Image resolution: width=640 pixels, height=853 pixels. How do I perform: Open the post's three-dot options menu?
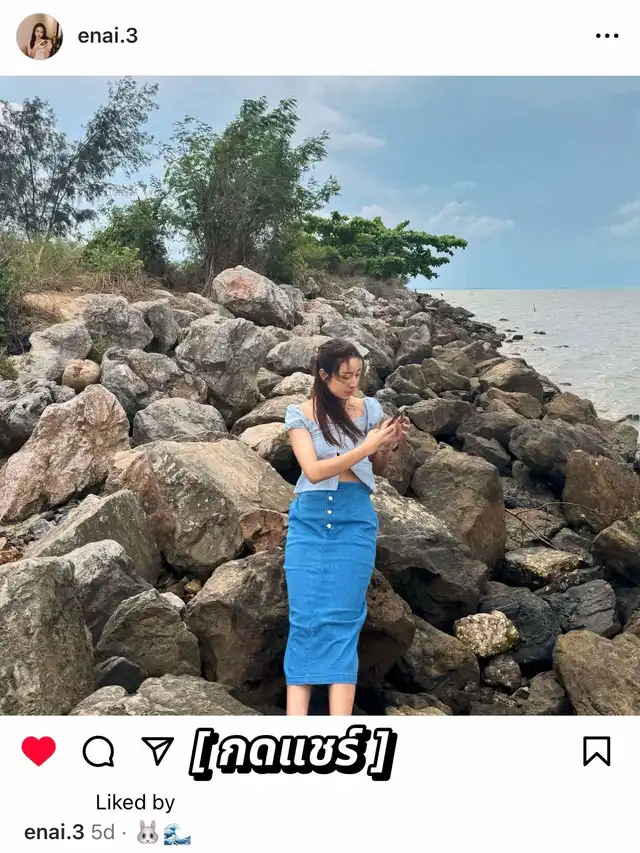pos(607,36)
